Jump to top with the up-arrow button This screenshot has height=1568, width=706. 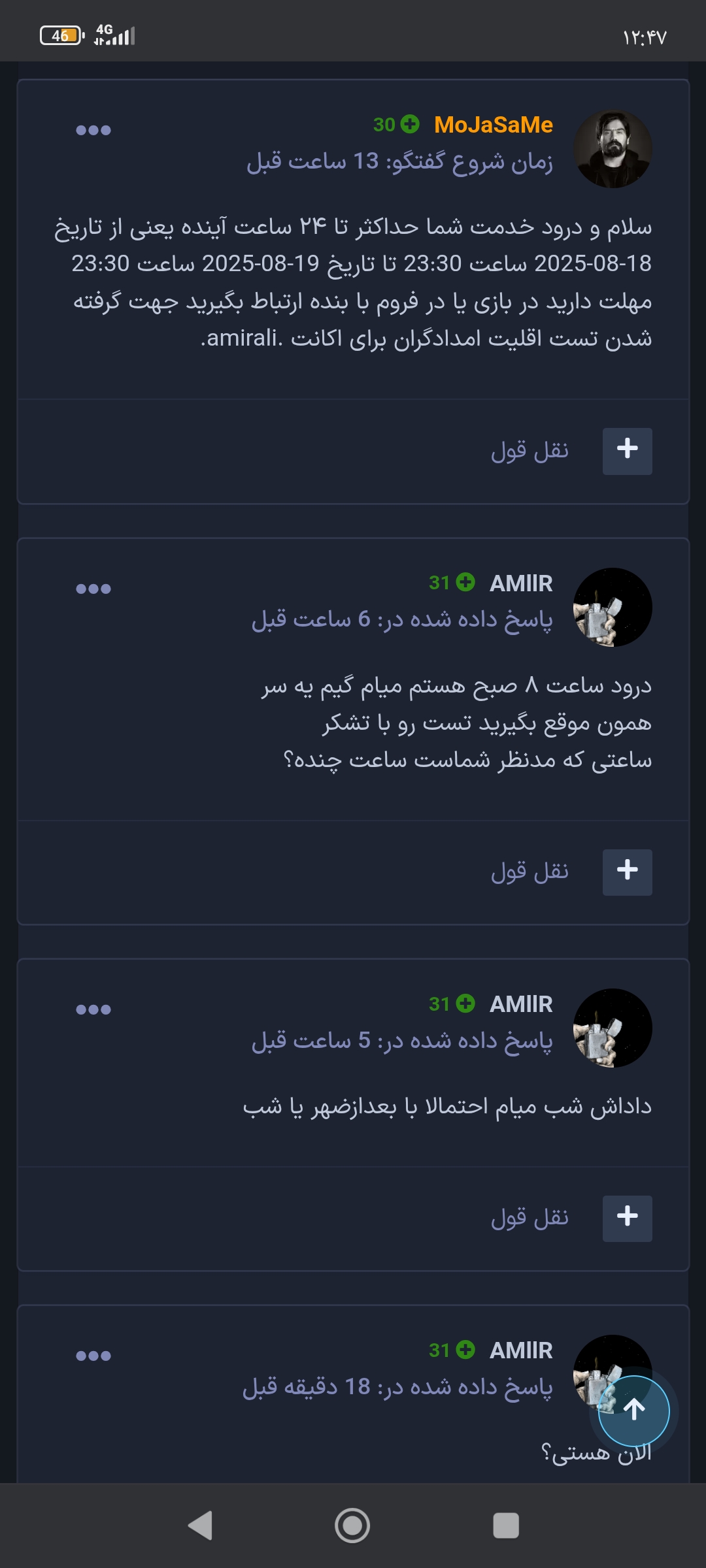[633, 1411]
